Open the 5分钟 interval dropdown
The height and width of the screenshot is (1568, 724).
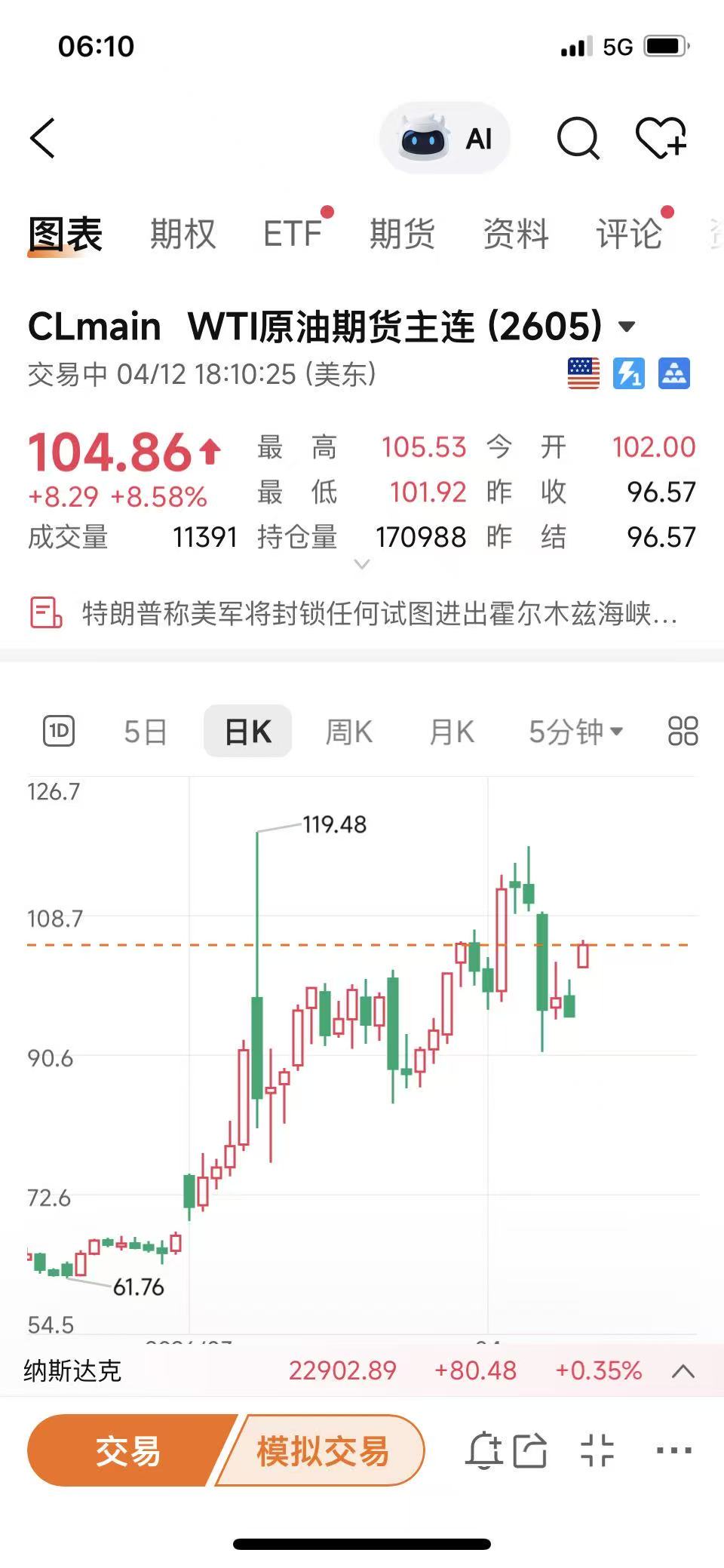(x=575, y=732)
